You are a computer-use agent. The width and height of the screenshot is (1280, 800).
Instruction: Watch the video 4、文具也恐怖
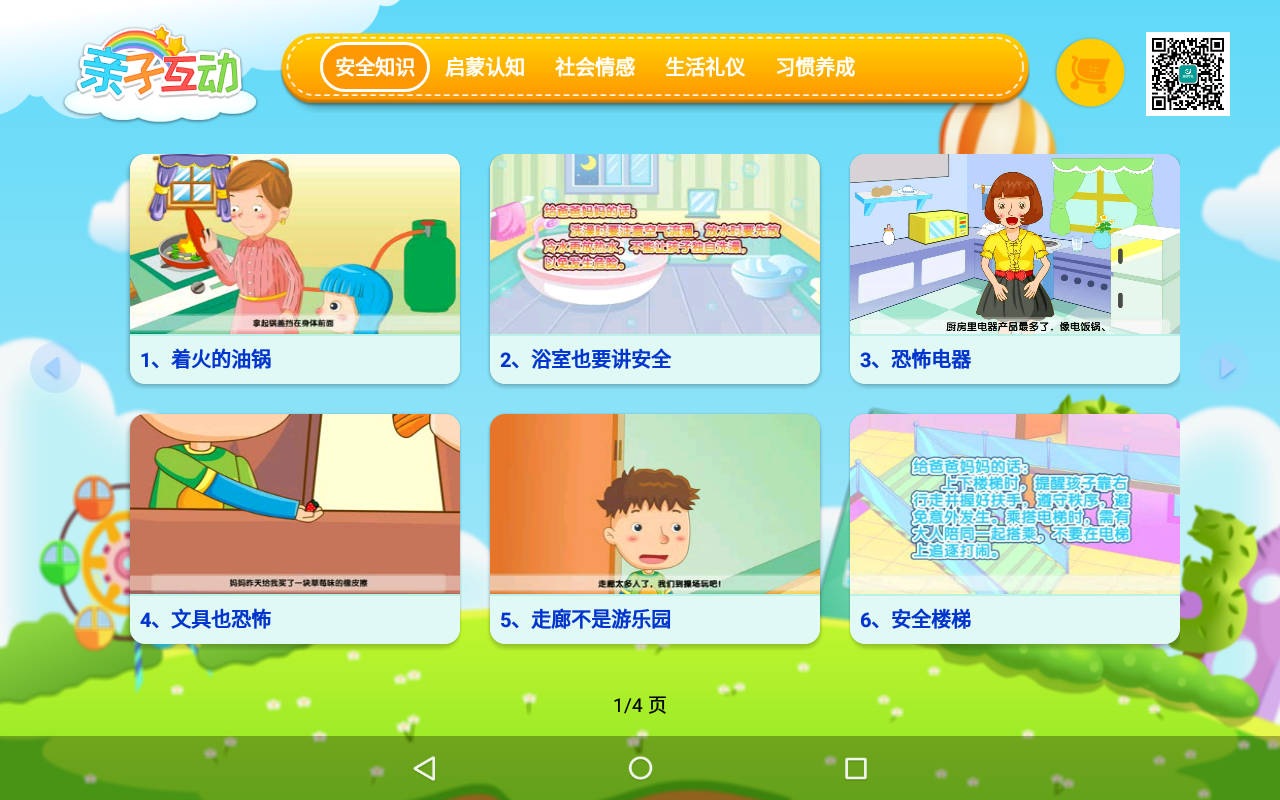(295, 528)
